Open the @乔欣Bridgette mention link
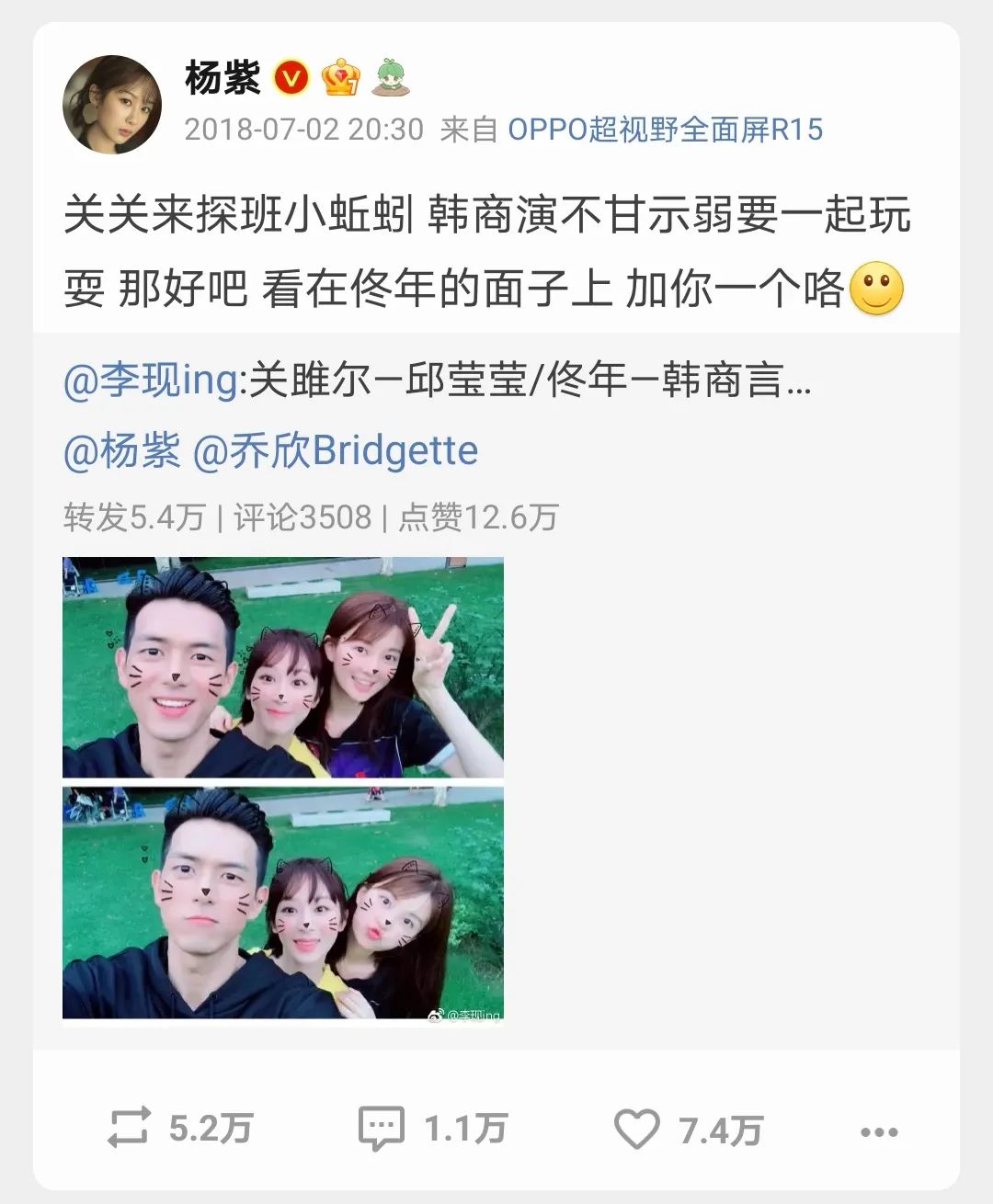Image resolution: width=993 pixels, height=1204 pixels. [337, 451]
